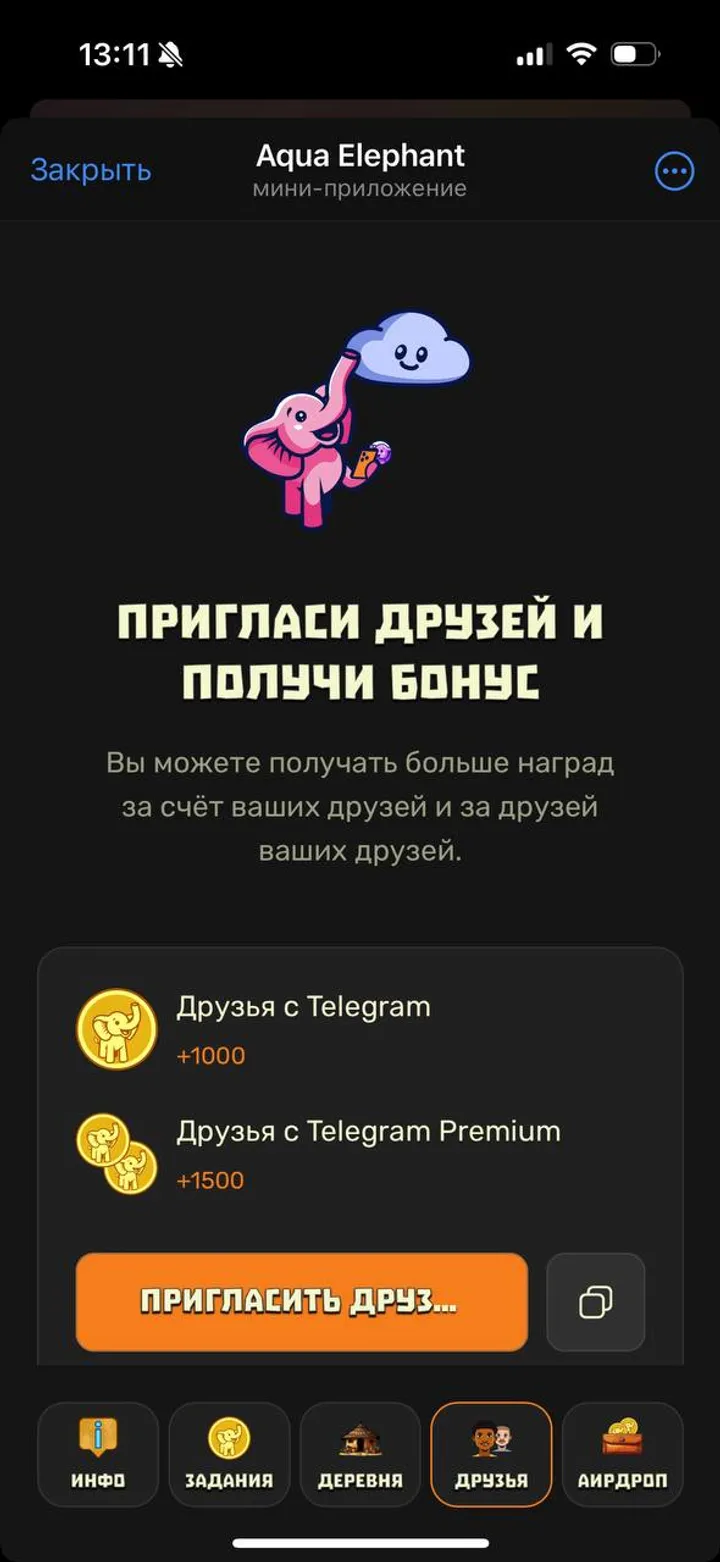Select the Друзья tab

pos(491,1454)
